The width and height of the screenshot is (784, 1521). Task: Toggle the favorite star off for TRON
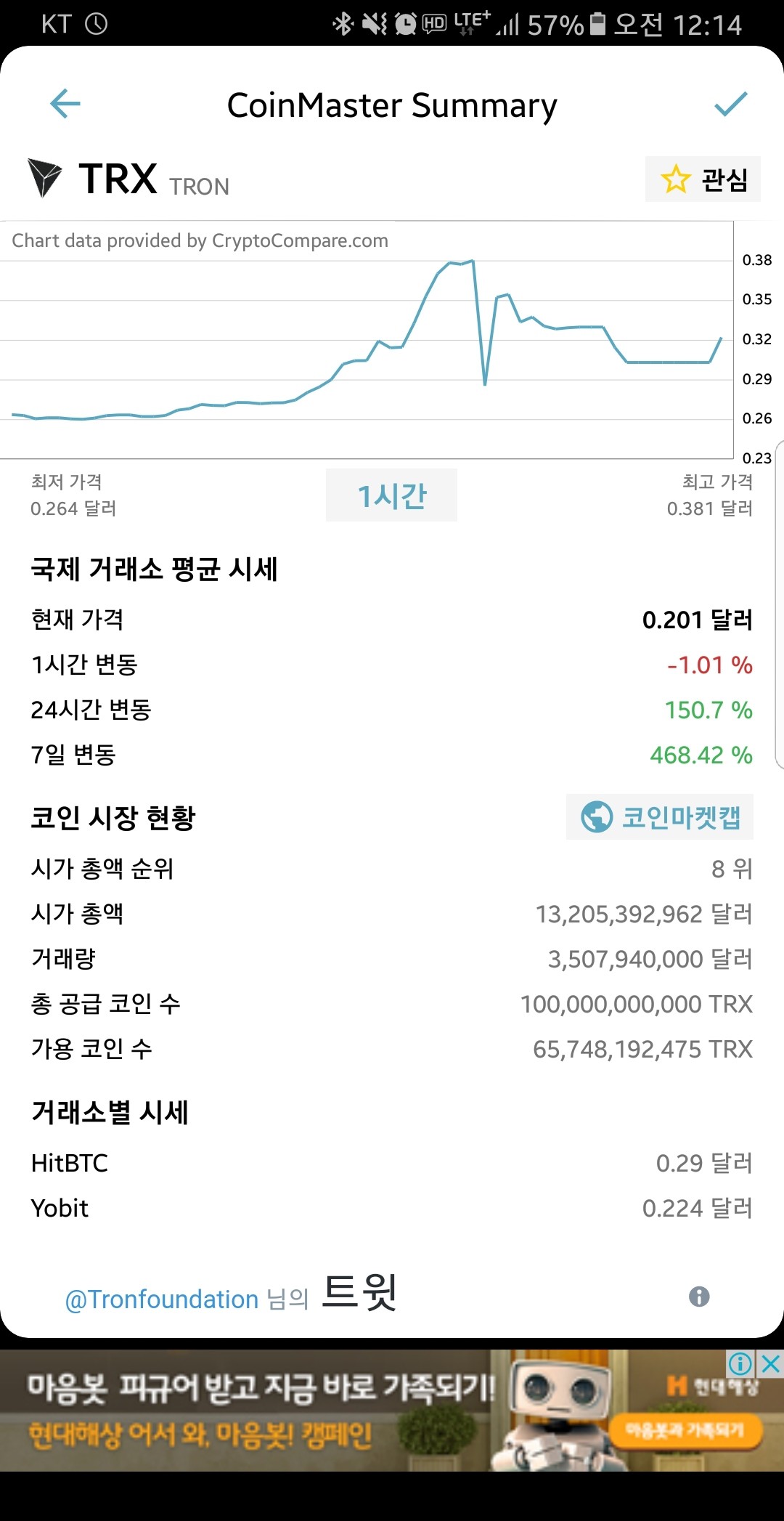[675, 179]
